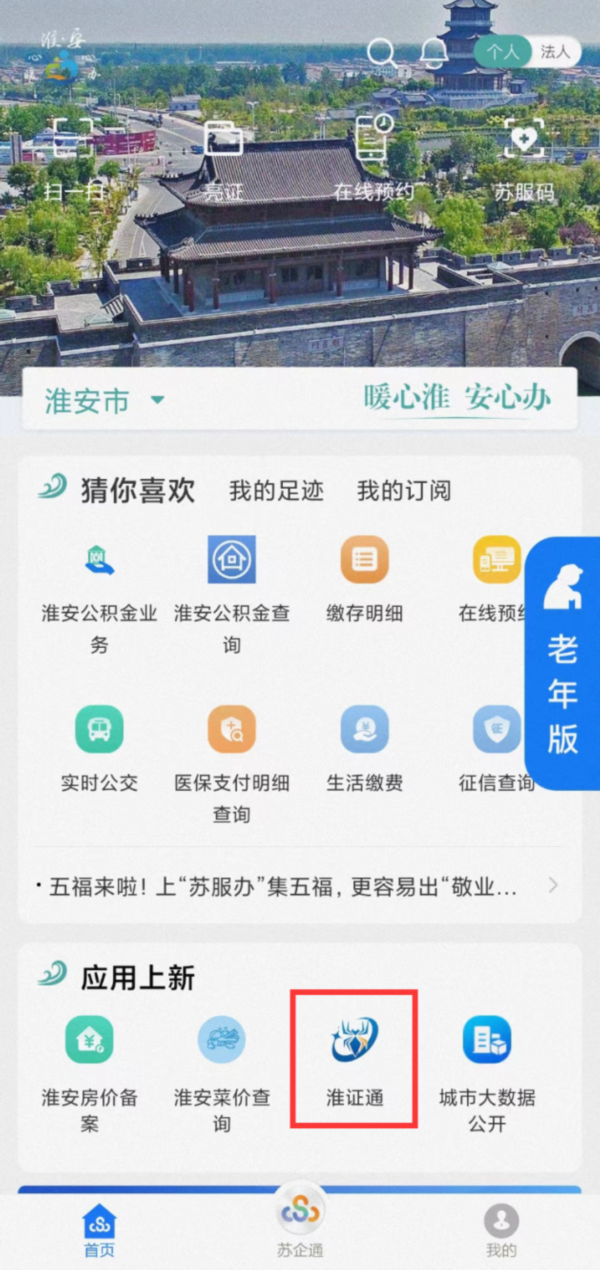This screenshot has width=600, height=1270.
Task: Open 扫一扫 scanner
Action: [x=73, y=160]
